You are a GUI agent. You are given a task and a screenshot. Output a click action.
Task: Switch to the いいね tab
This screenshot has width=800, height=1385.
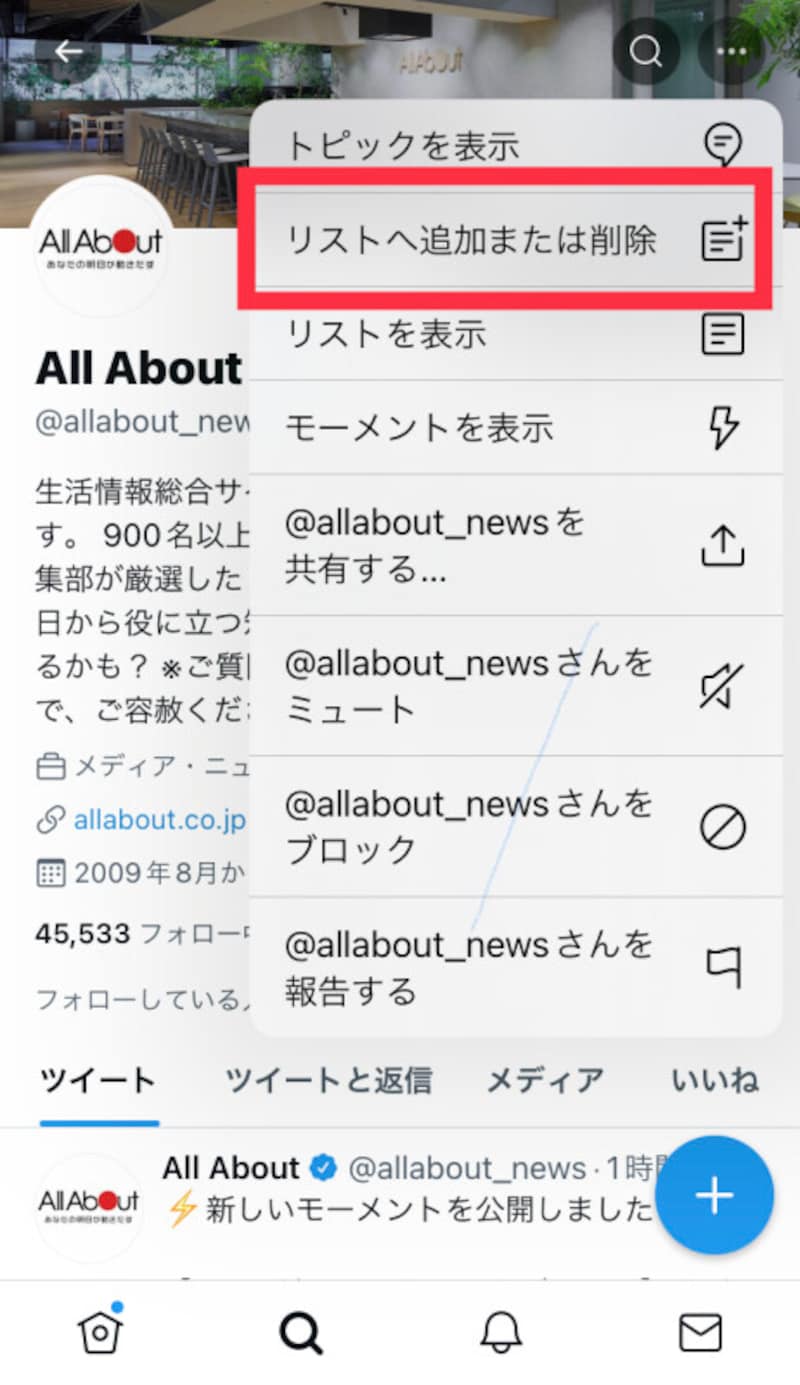(714, 1080)
